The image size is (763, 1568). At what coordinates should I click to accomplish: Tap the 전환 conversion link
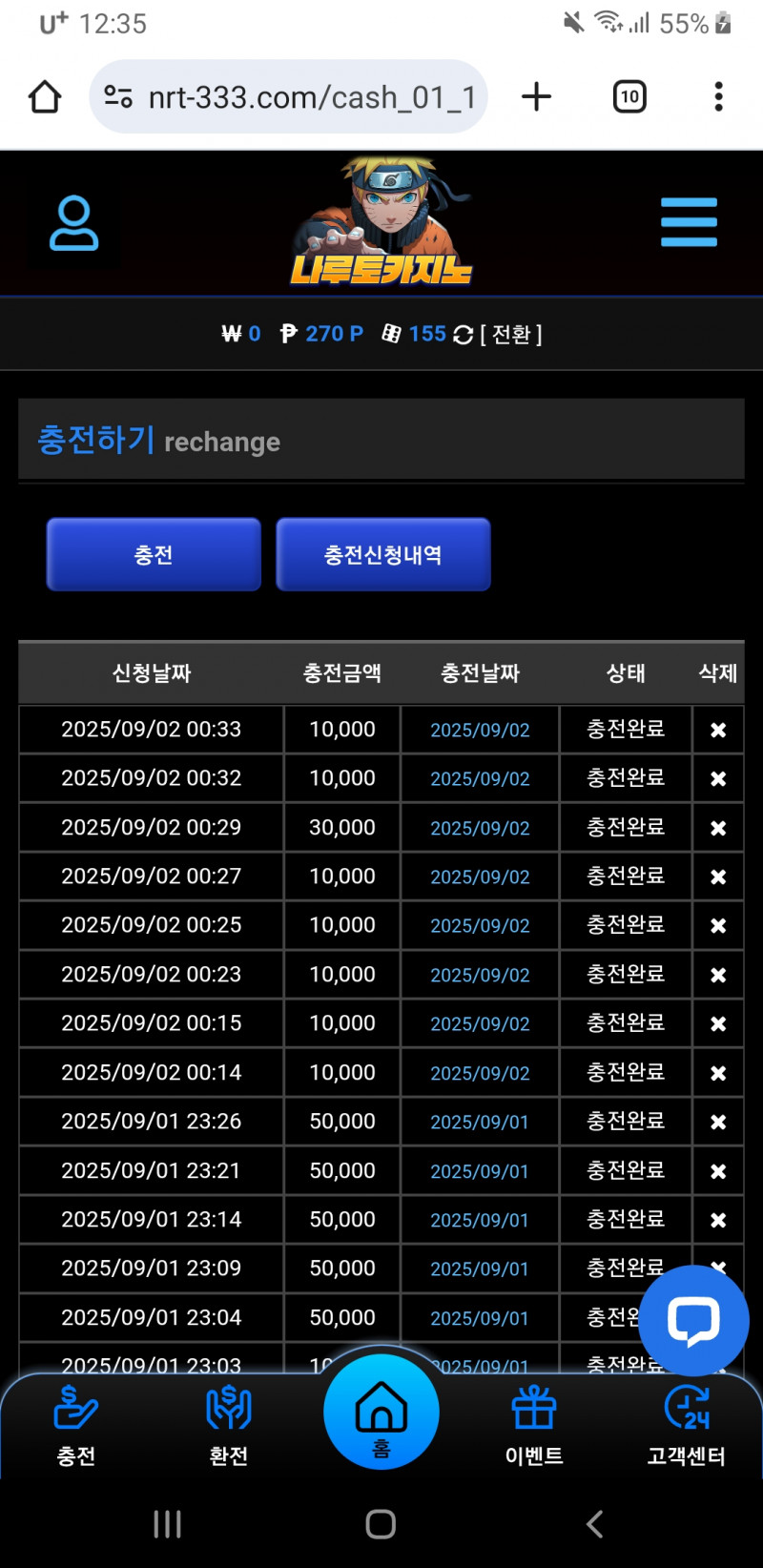[510, 335]
